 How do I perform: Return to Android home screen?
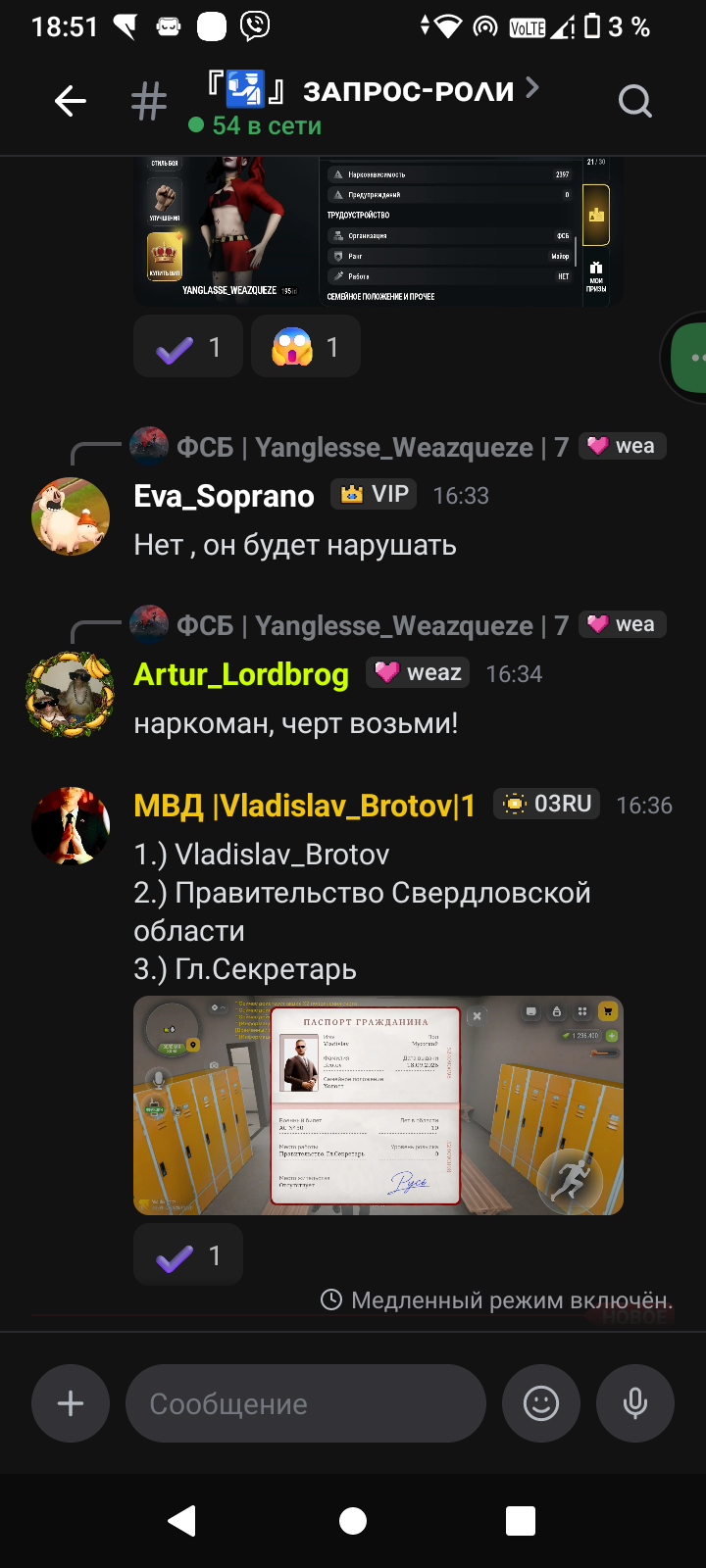coord(353,1521)
